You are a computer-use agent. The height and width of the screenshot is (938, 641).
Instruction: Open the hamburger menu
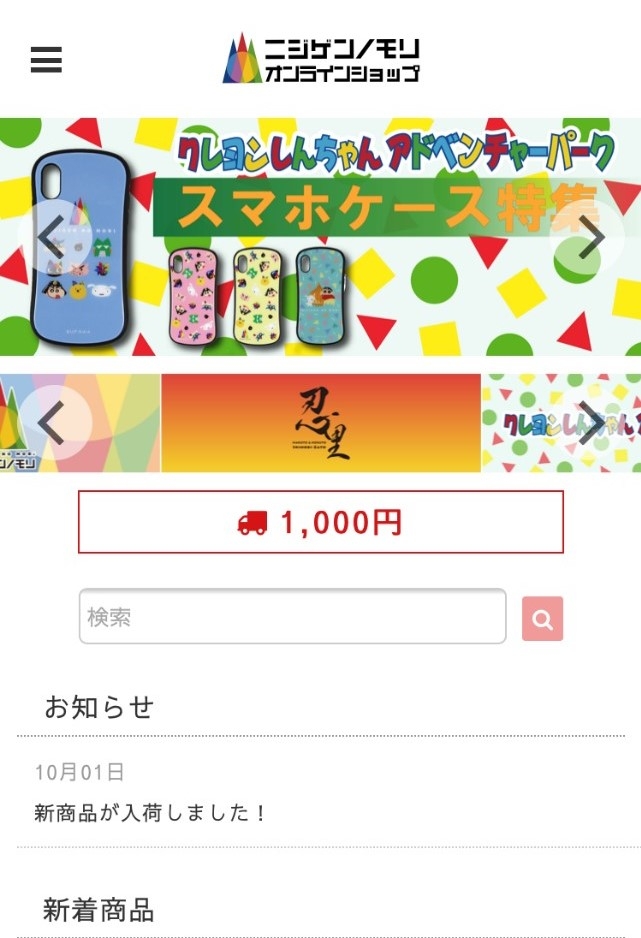46,60
